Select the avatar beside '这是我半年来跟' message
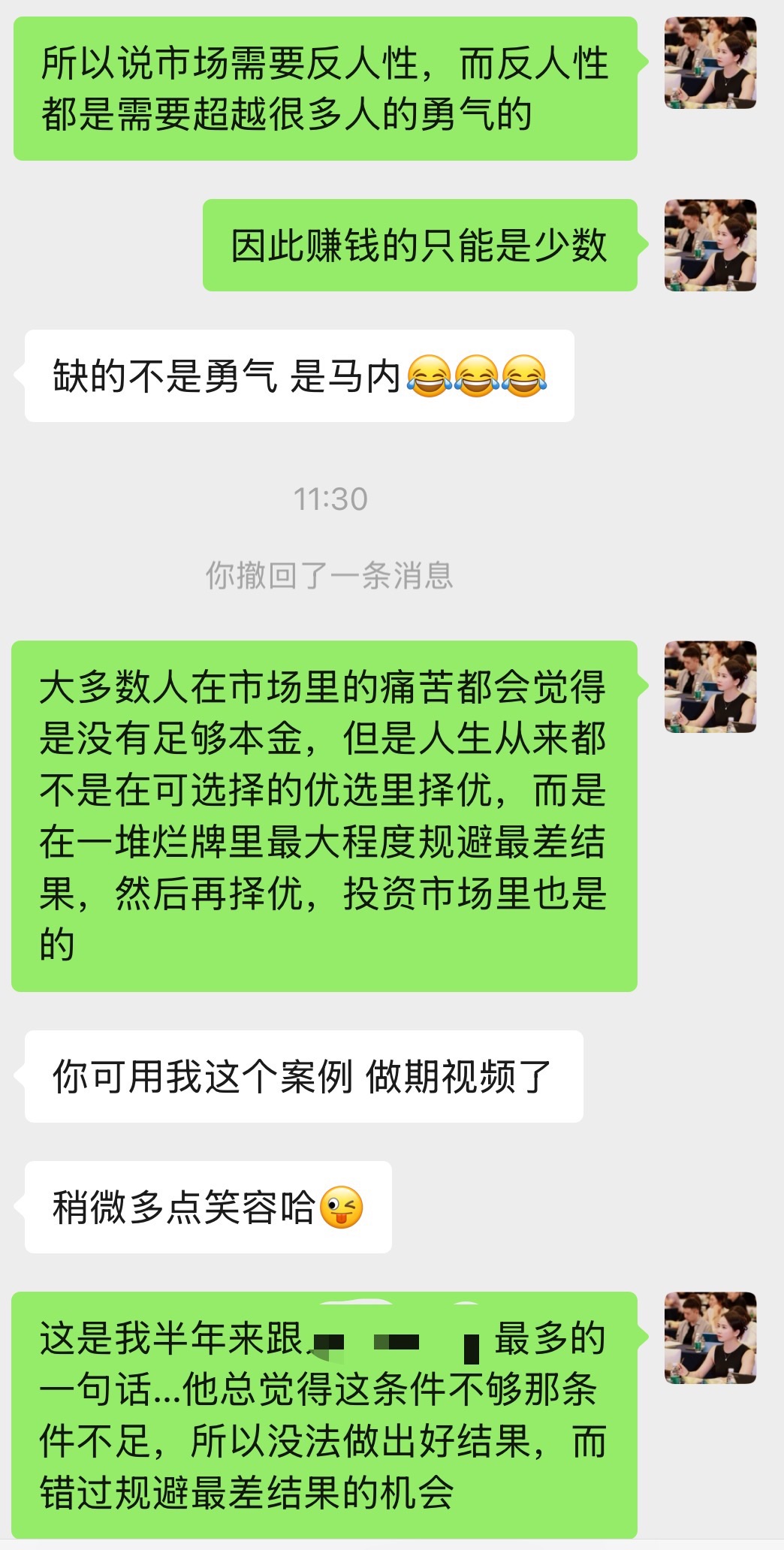Viewport: 784px width, 1550px height. (710, 1337)
